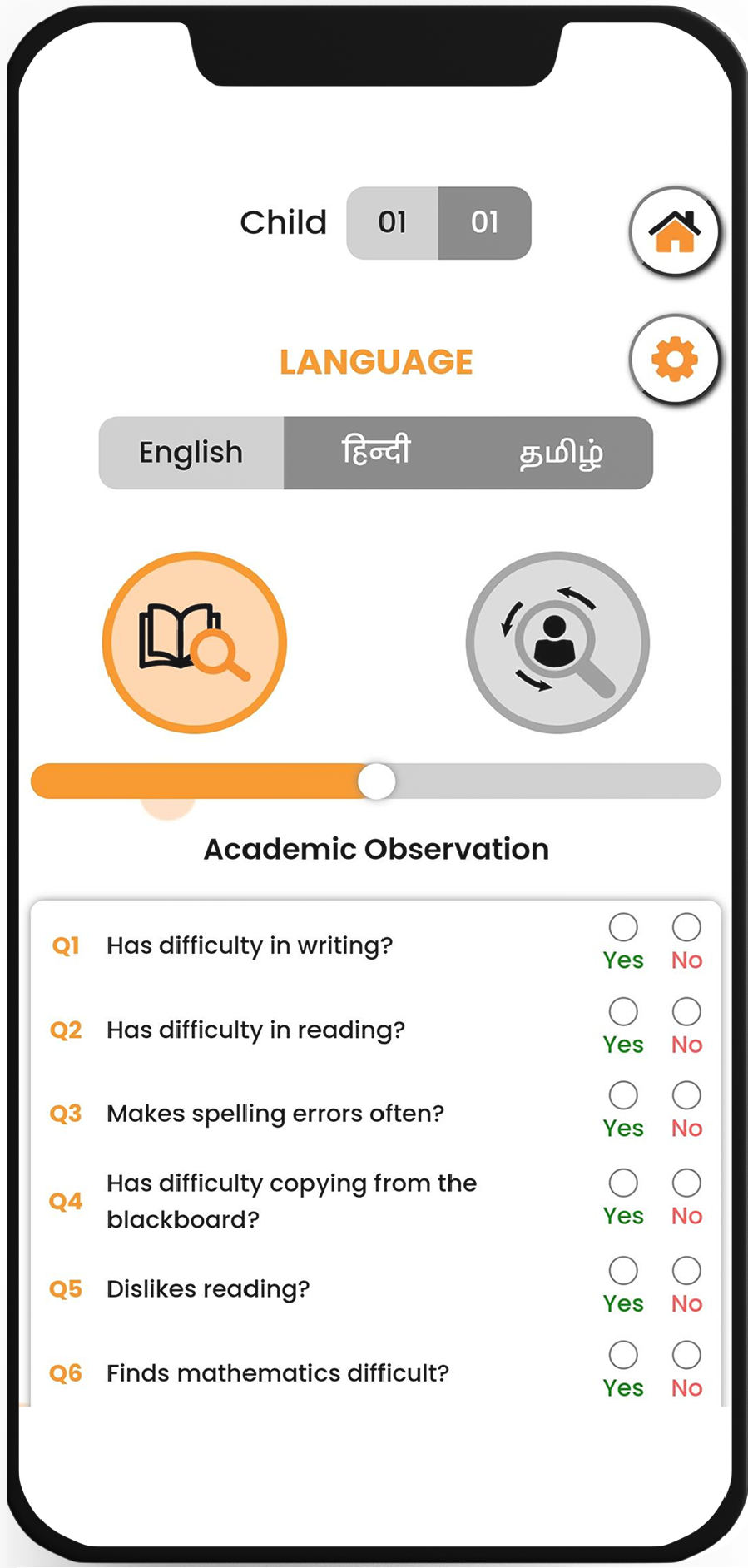Image resolution: width=748 pixels, height=1568 pixels.
Task: Pick Yes for Q5 dislikes reading
Action: pos(623,1271)
